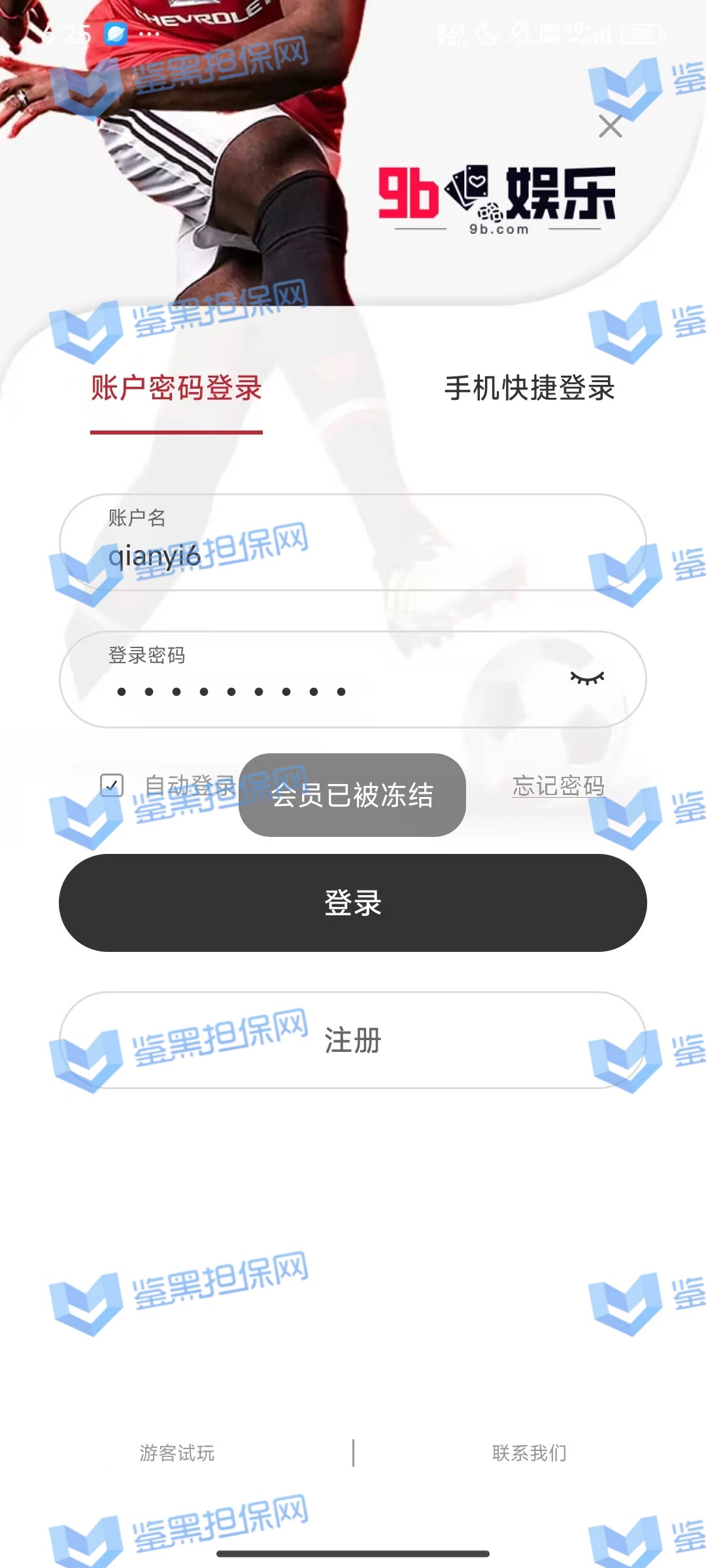The image size is (706, 1568).
Task: Try the 游客试玩 guest mode
Action: pos(176,1453)
